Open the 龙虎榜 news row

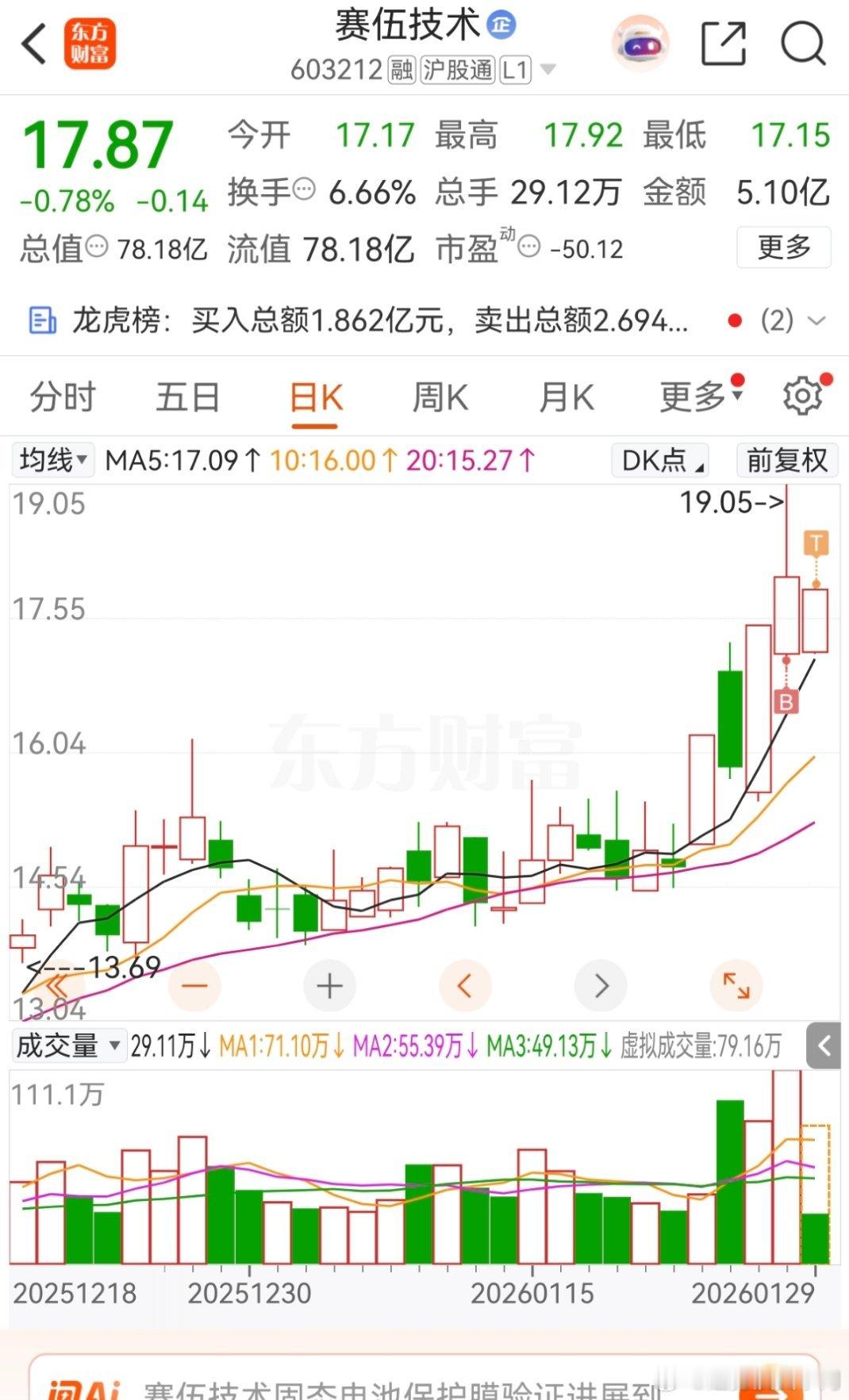[x=381, y=320]
